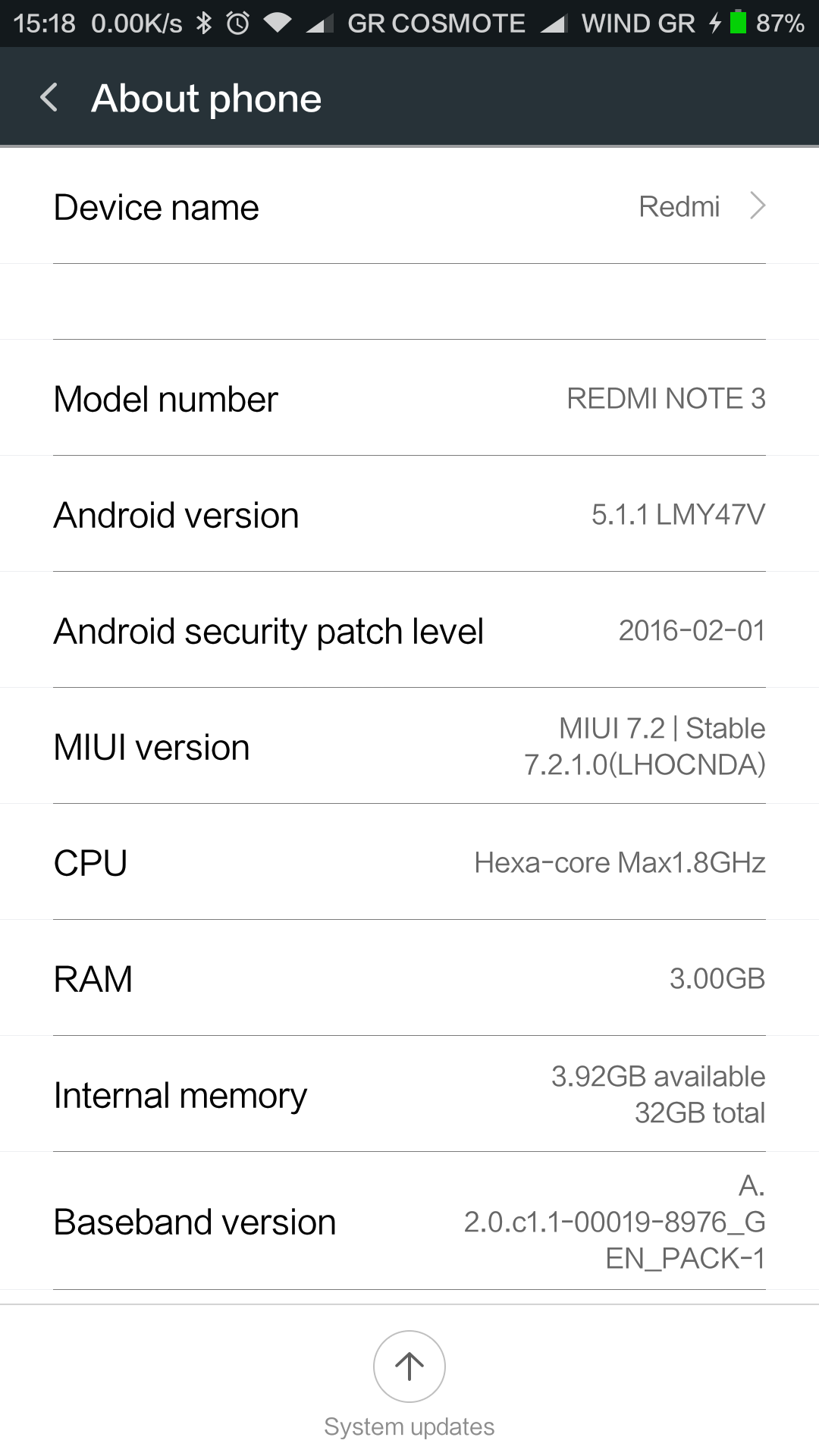The image size is (819, 1456).
Task: Tap the Model number row
Action: tap(409, 398)
